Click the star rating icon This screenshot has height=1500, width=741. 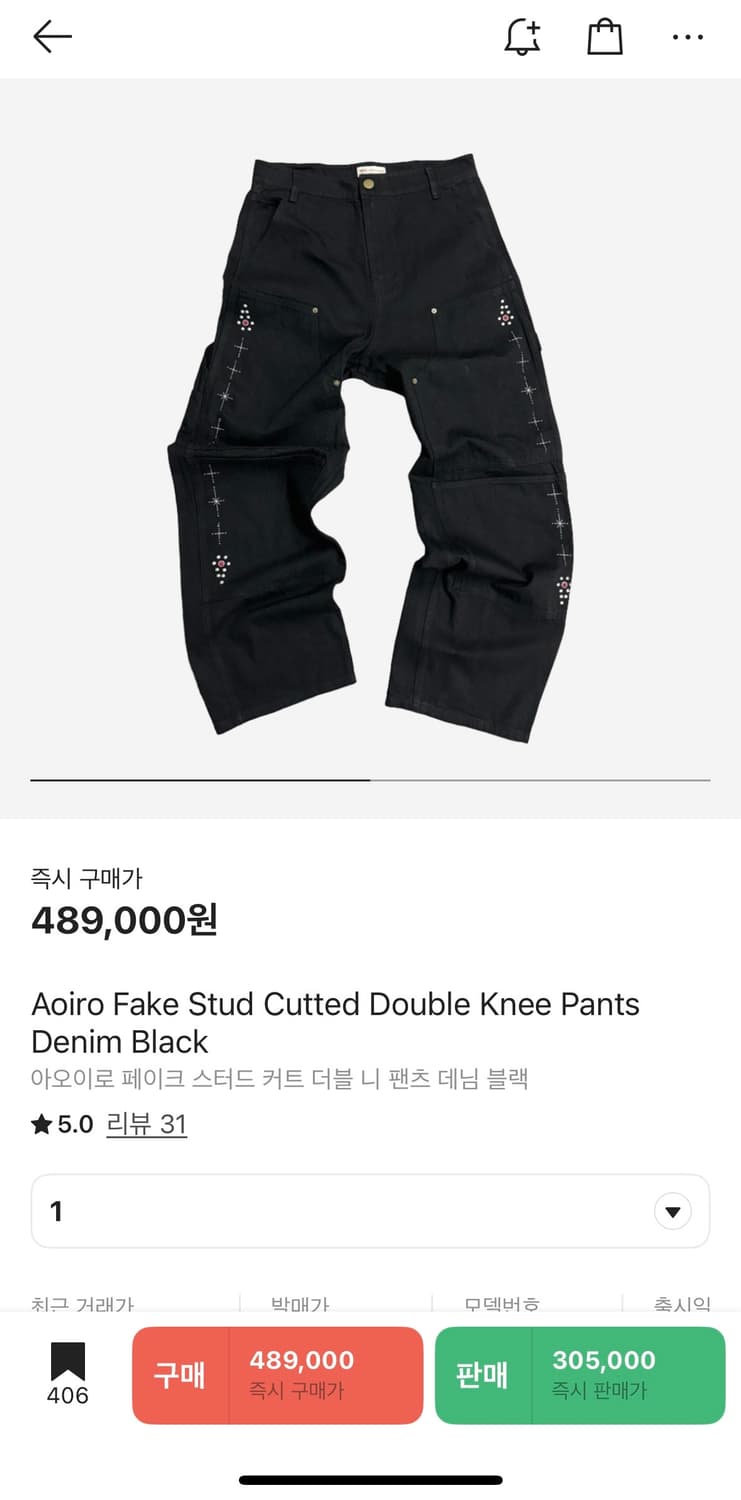(x=41, y=1124)
